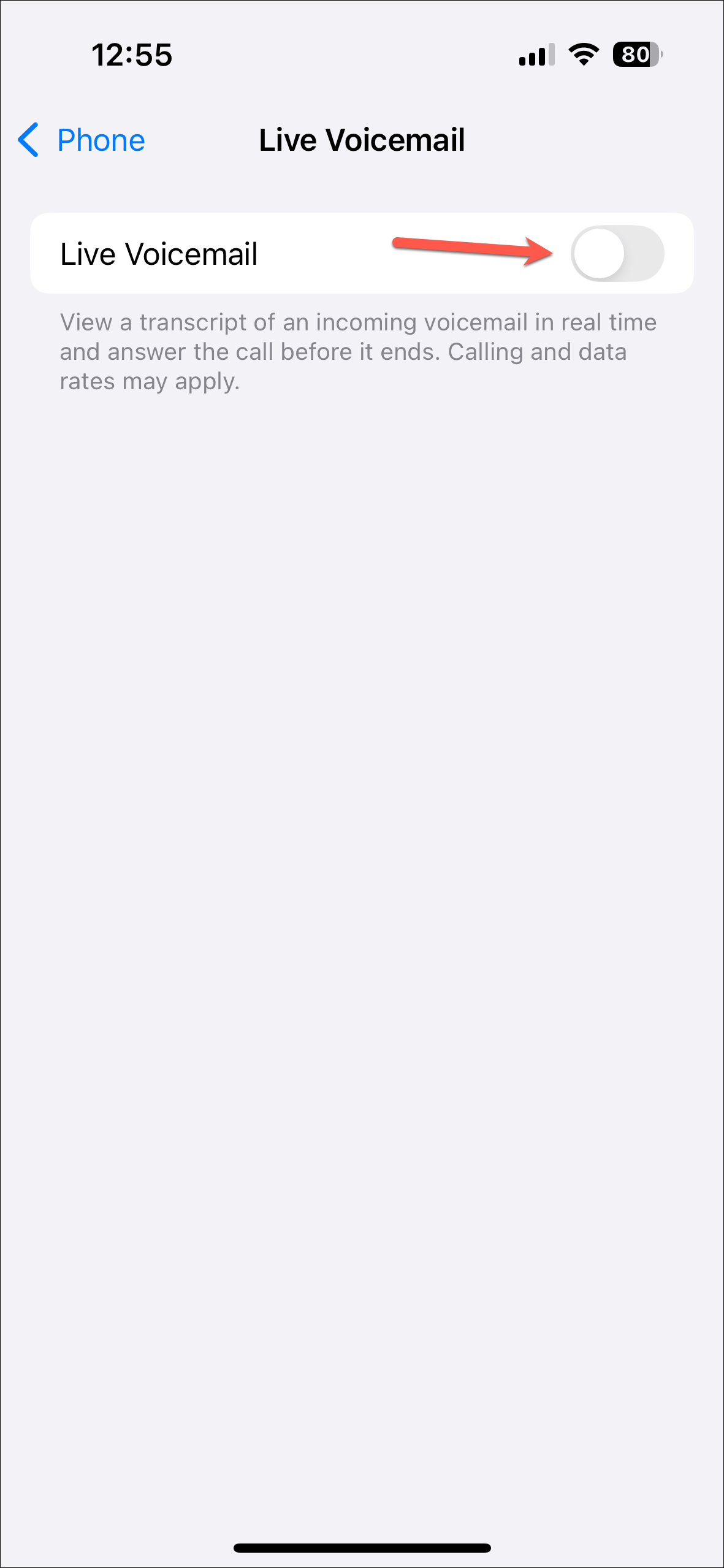
Task: Go back to Phone settings
Action: coord(82,140)
